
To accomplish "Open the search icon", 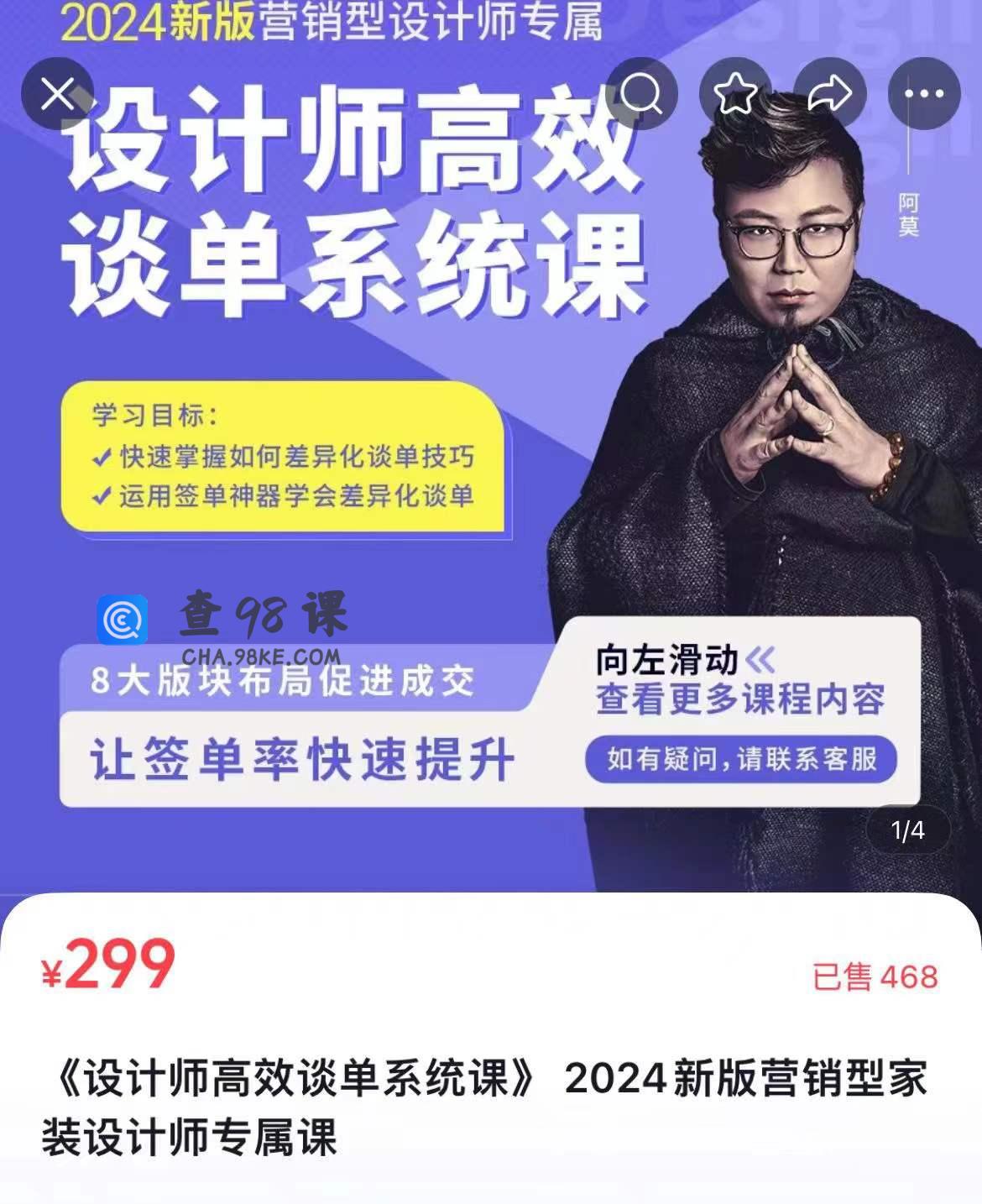I will (641, 93).
